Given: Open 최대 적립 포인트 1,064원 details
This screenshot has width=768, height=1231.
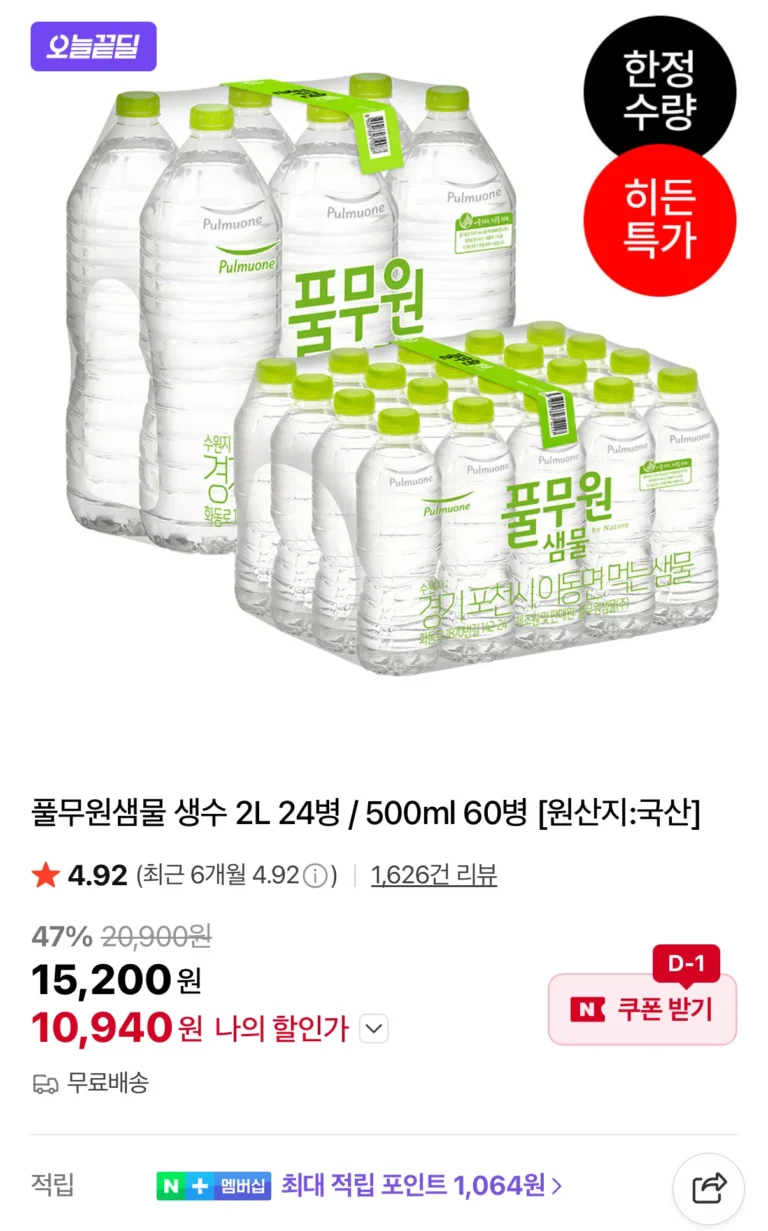Looking at the screenshot, I should click(x=420, y=1186).
